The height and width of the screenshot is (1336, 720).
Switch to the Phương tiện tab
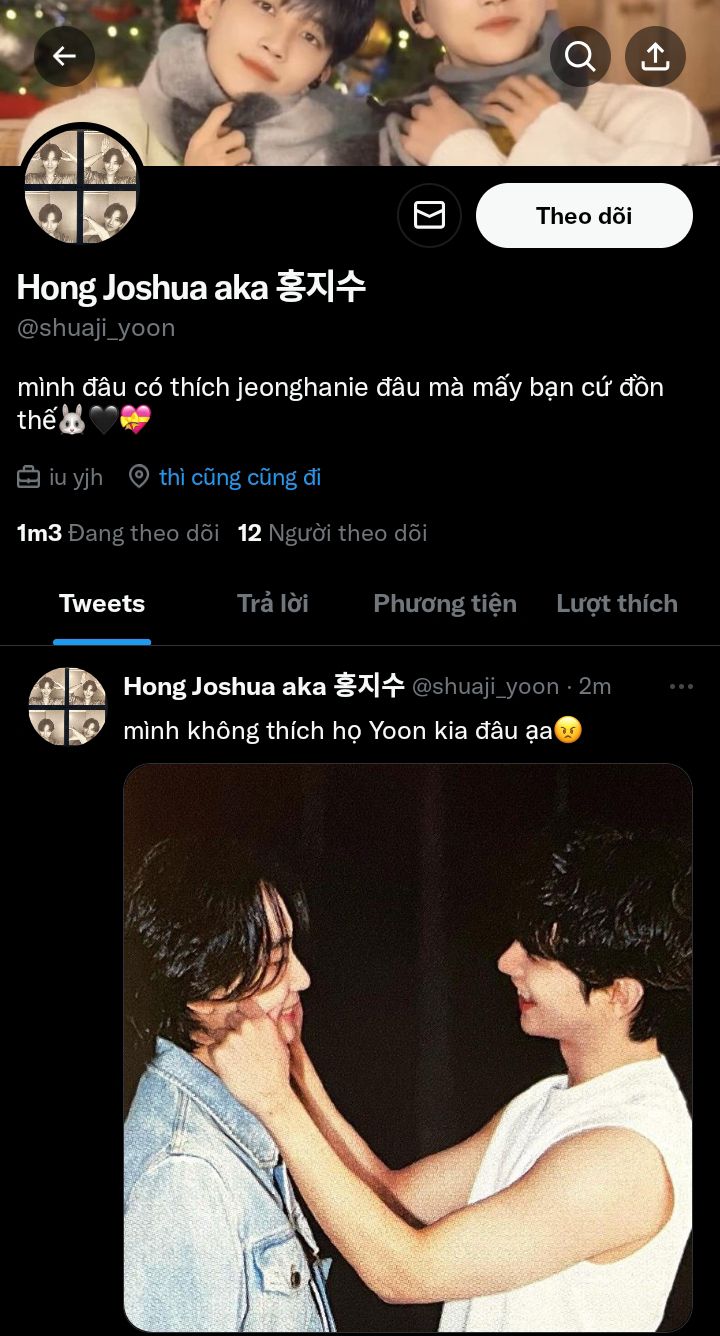(445, 603)
